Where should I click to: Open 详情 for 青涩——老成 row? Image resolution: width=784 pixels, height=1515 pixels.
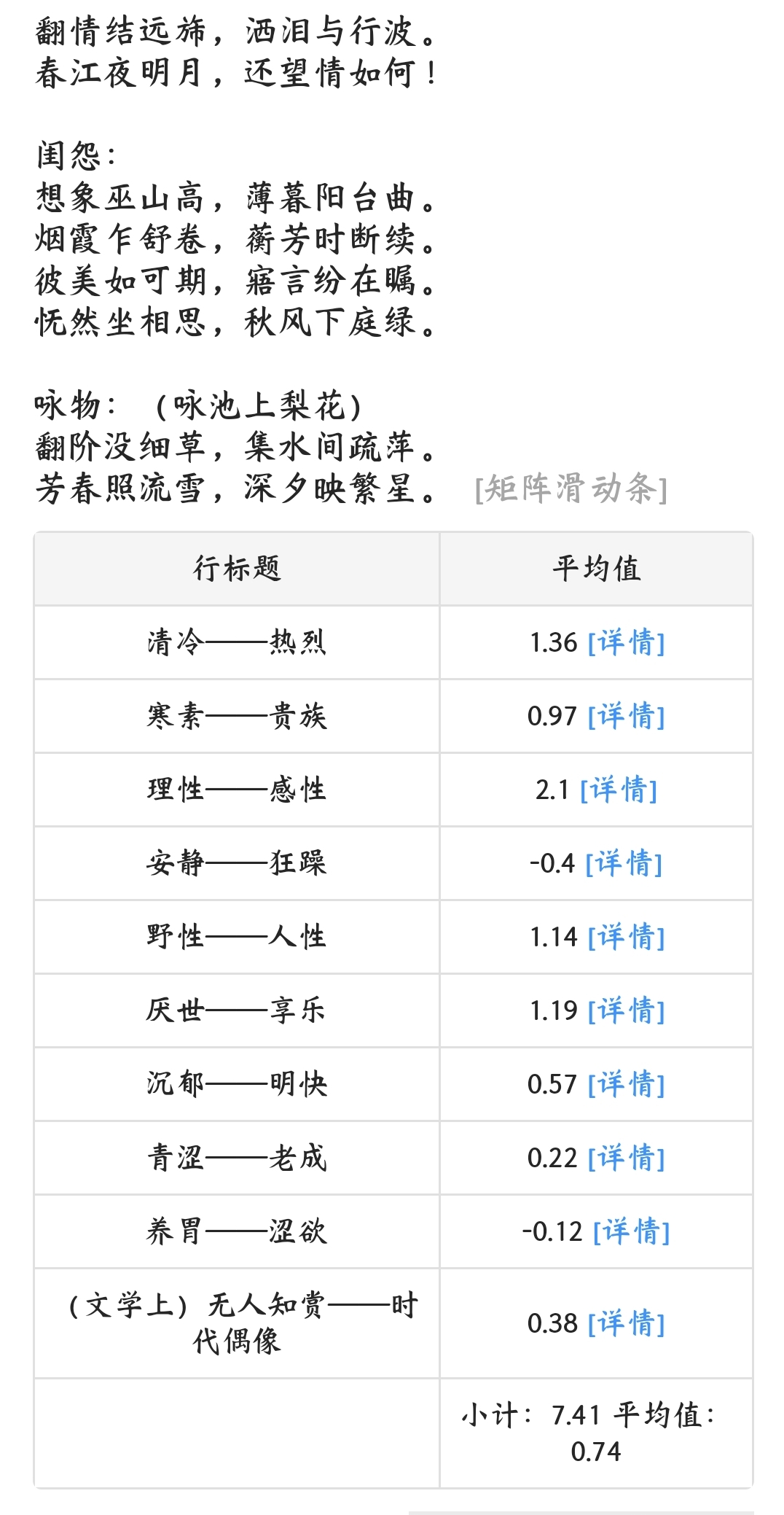click(x=627, y=1158)
